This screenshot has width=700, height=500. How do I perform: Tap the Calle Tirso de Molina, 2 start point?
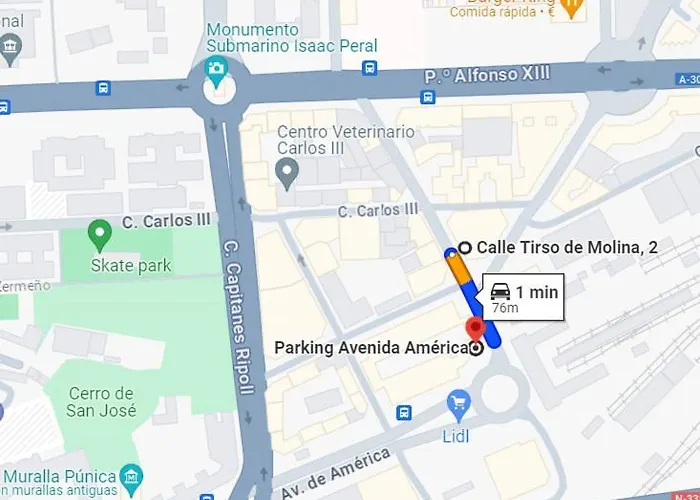pyautogui.click(x=465, y=247)
